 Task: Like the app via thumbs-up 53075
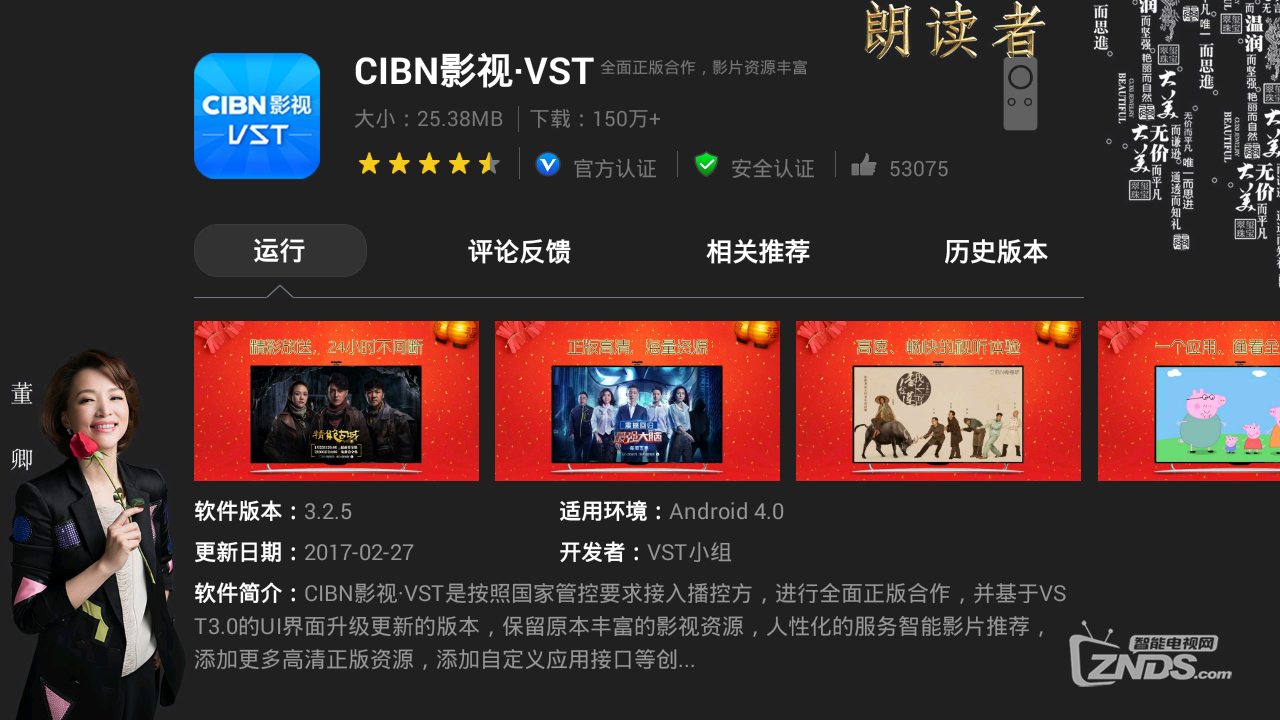pyautogui.click(x=864, y=167)
